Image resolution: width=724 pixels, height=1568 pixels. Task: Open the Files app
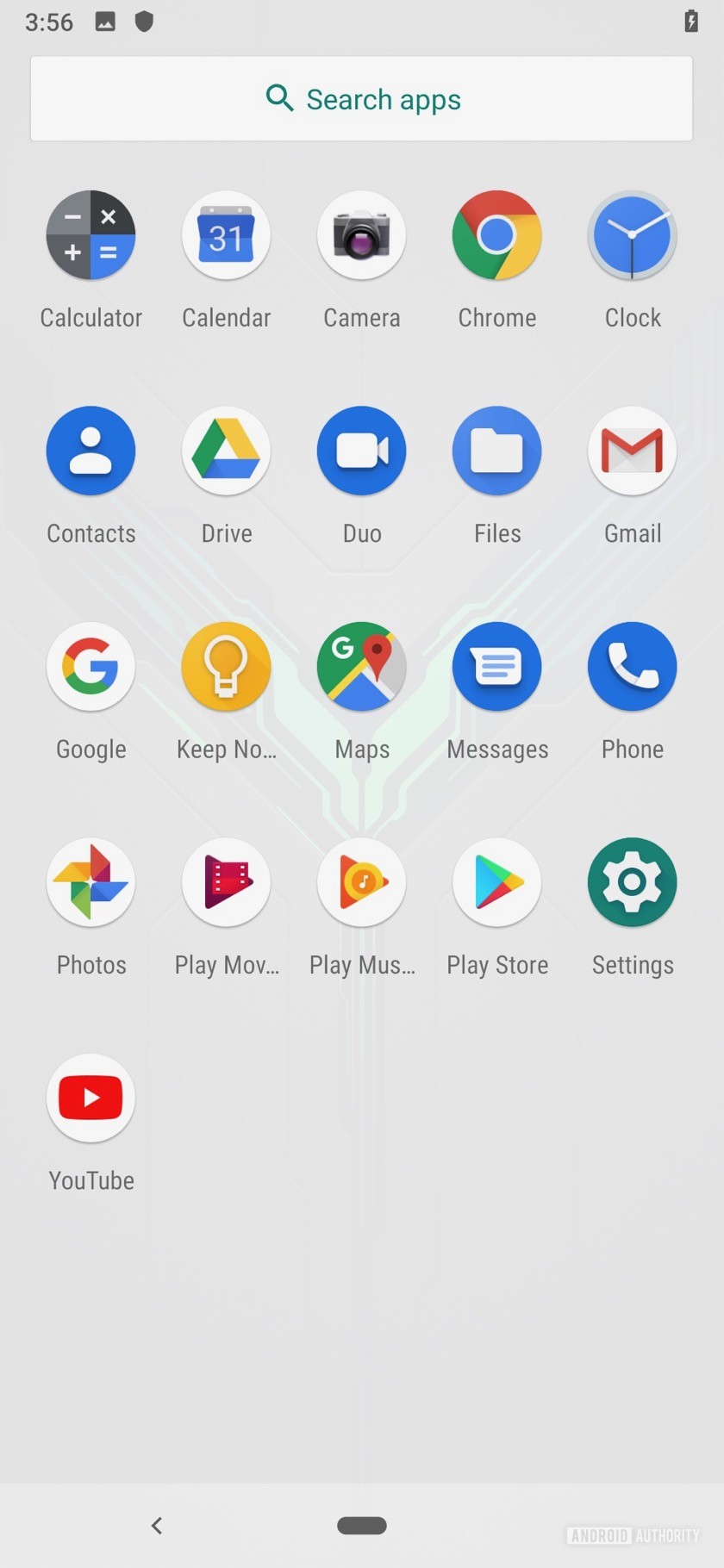tap(496, 451)
